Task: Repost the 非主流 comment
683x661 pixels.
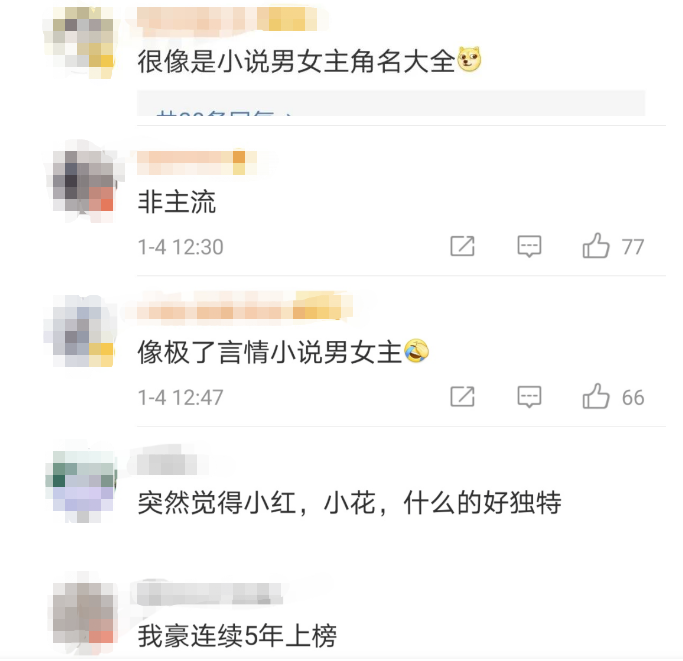Action: pyautogui.click(x=462, y=246)
